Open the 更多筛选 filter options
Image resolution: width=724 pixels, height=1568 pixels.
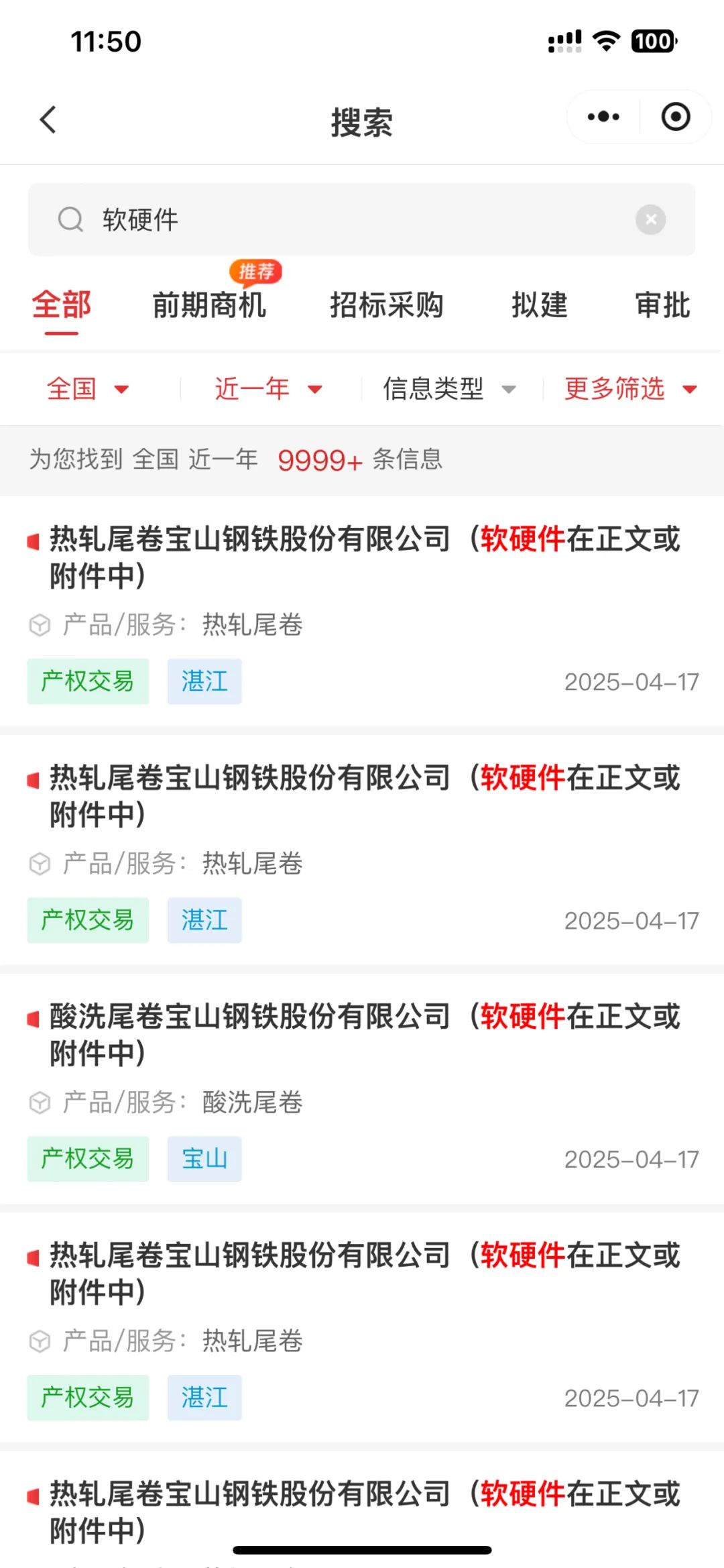(x=631, y=388)
